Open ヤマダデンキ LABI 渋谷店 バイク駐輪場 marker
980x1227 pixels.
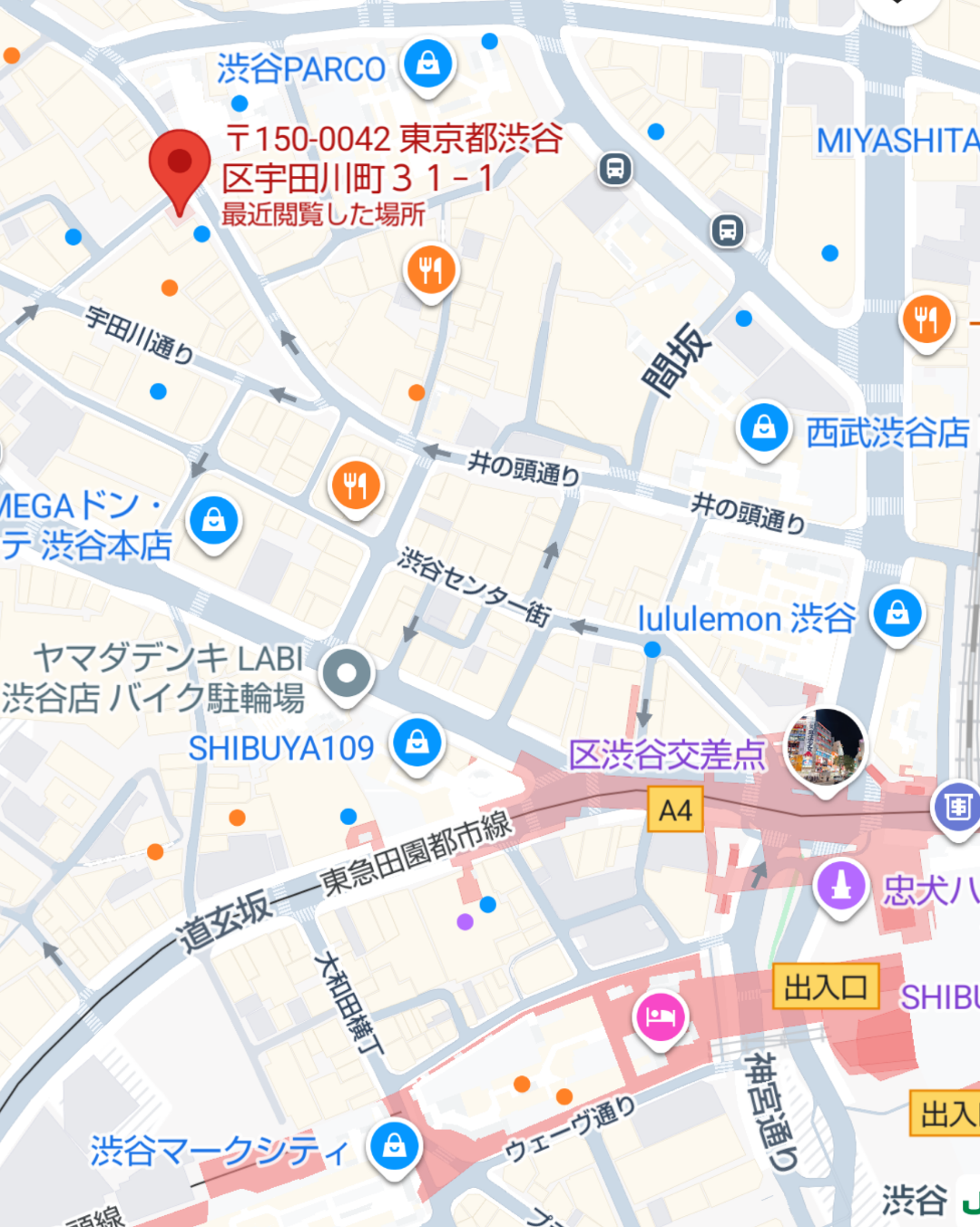point(347,674)
